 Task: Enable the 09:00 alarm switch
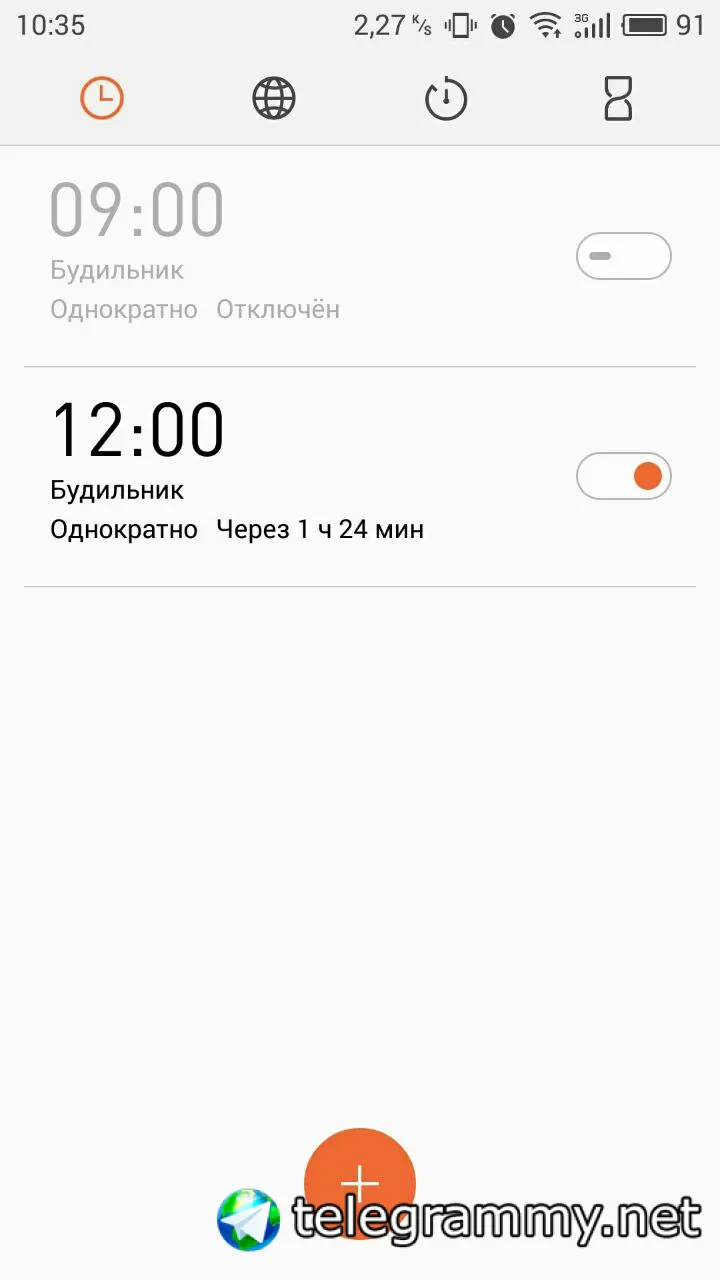tap(623, 256)
